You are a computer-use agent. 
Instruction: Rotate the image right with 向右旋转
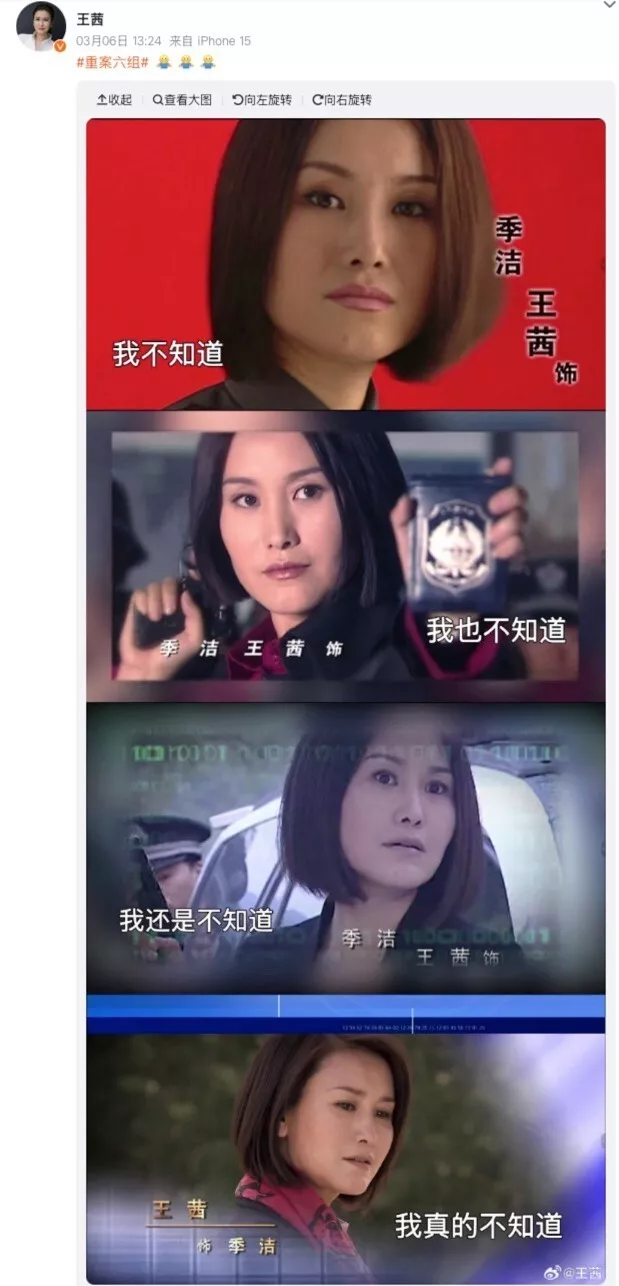342,100
